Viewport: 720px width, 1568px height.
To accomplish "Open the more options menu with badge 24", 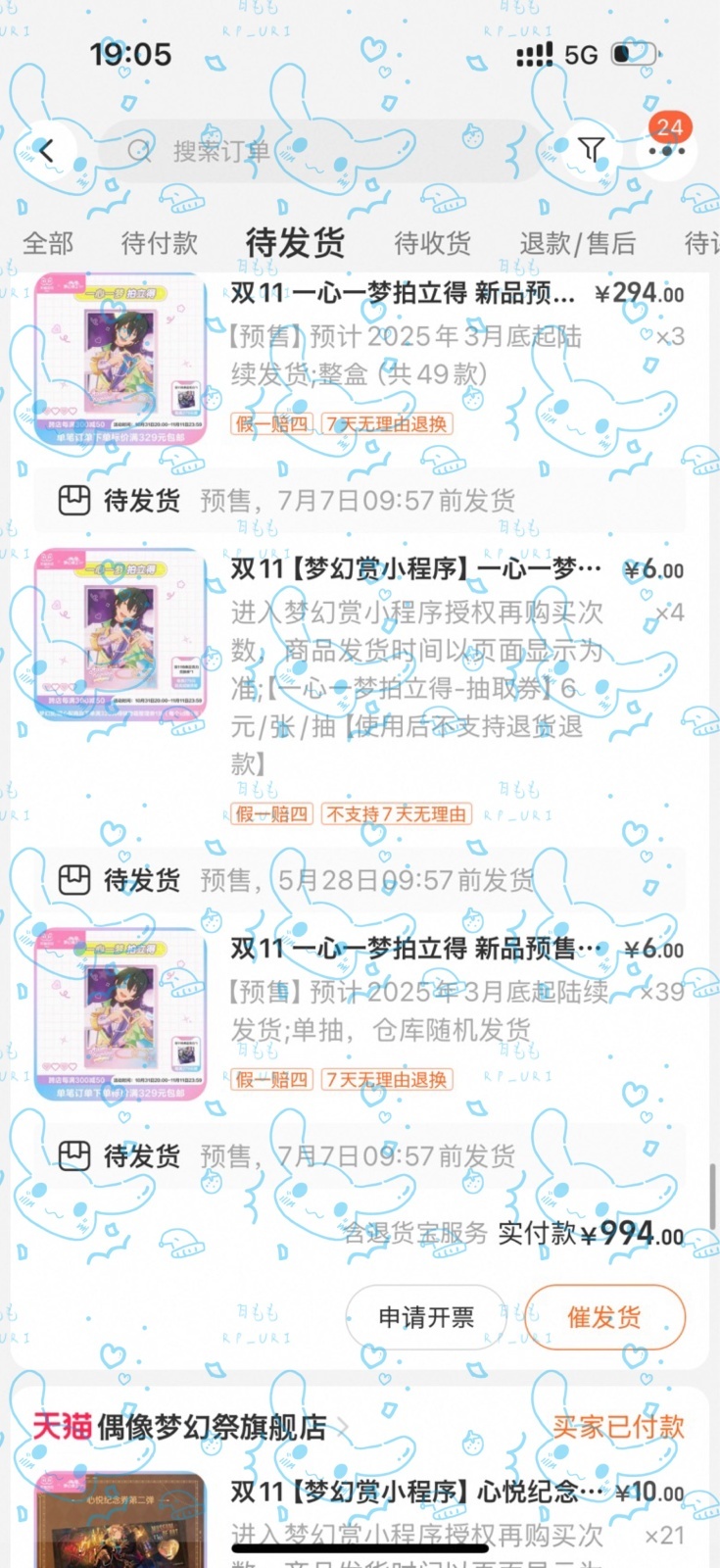I will (x=666, y=150).
